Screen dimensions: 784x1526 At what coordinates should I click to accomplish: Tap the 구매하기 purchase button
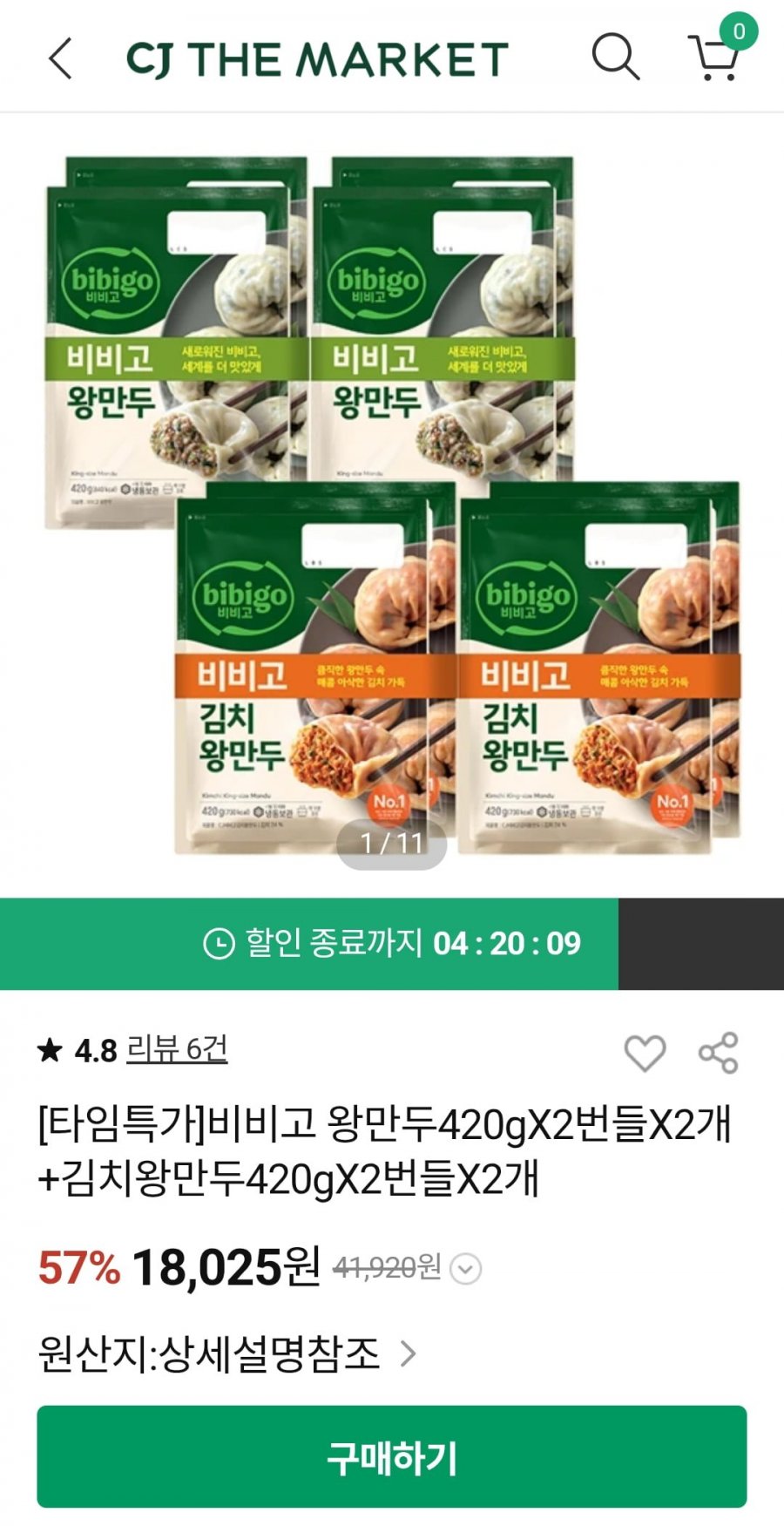point(392,1457)
